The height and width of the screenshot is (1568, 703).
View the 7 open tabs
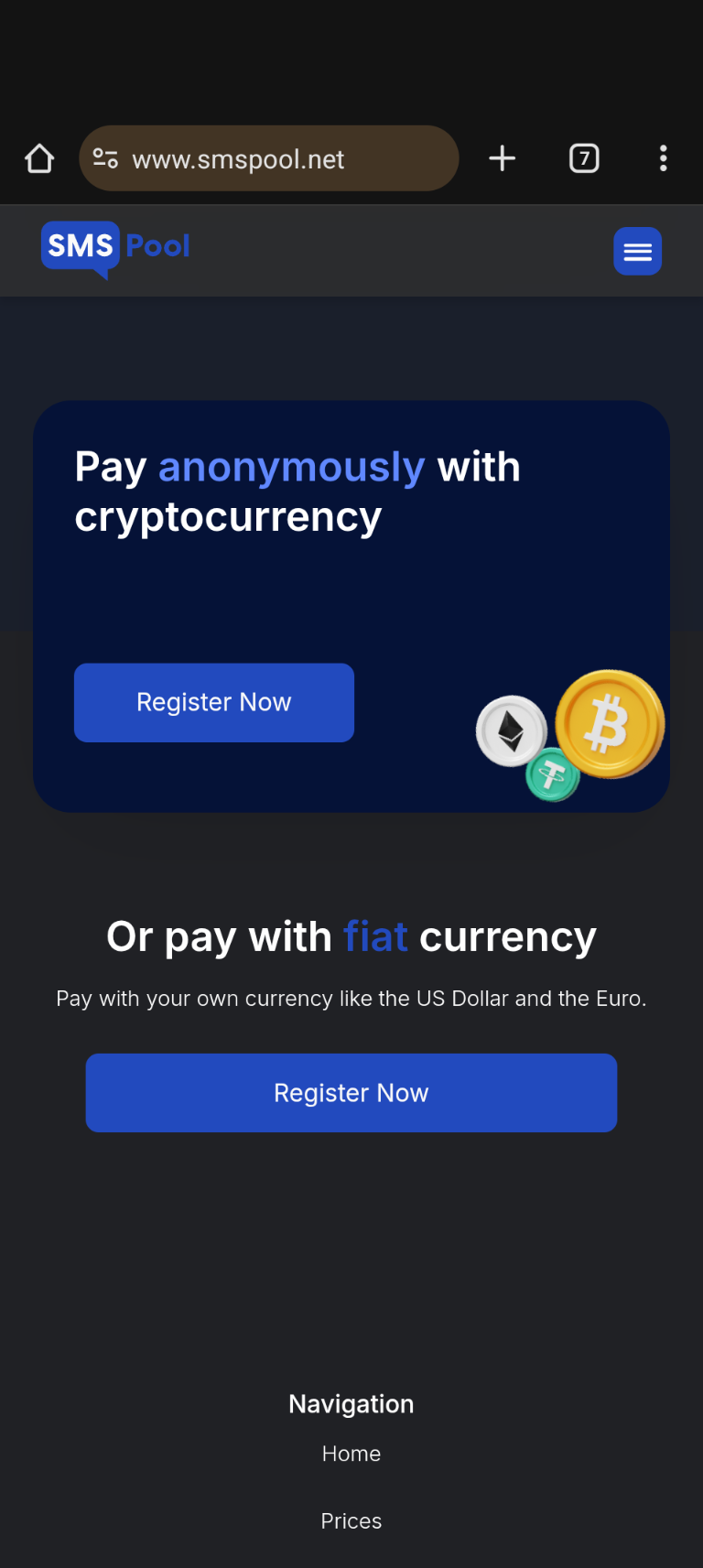(584, 158)
